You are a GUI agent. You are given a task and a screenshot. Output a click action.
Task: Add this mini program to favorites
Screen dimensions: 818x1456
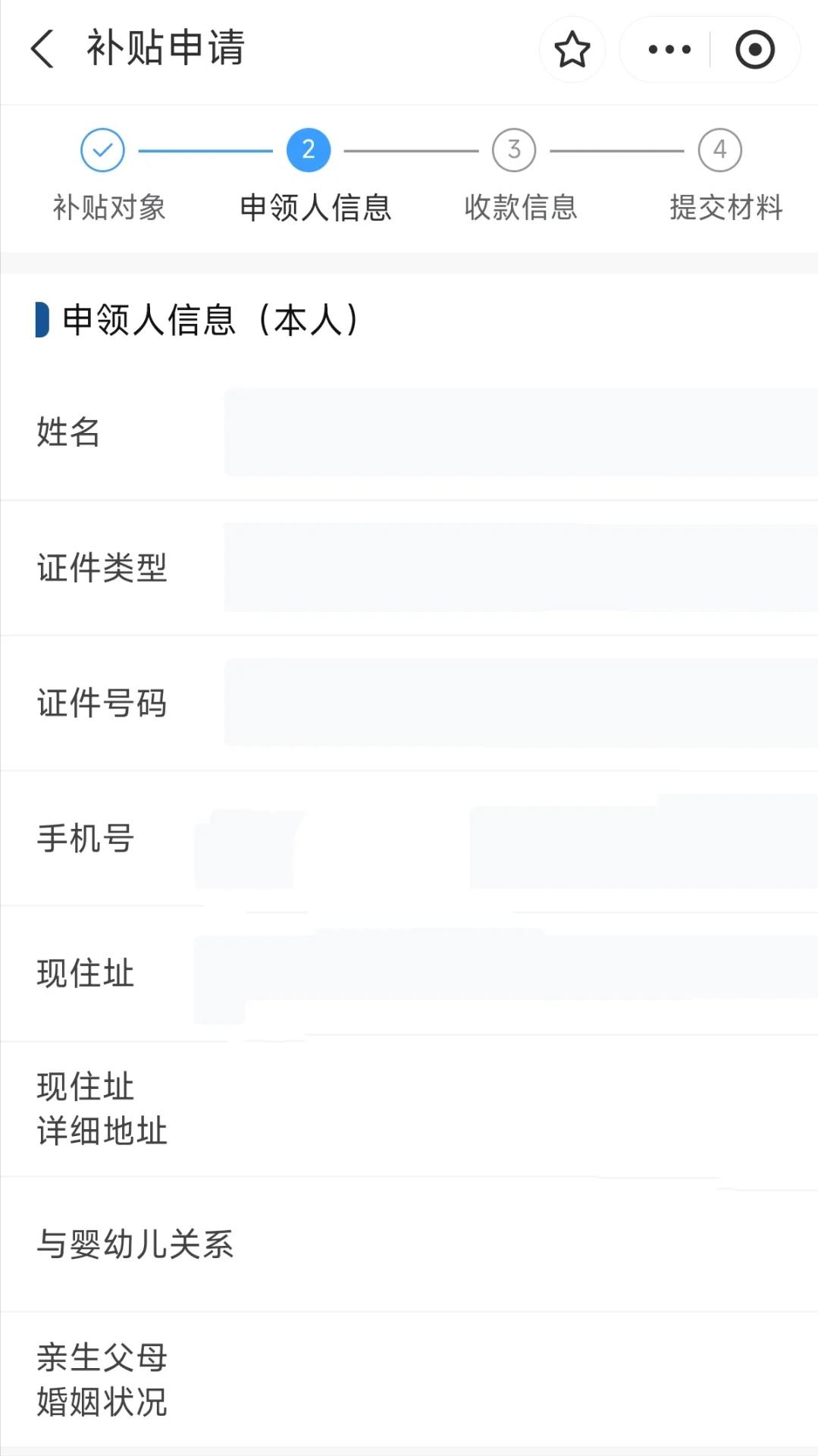[572, 50]
